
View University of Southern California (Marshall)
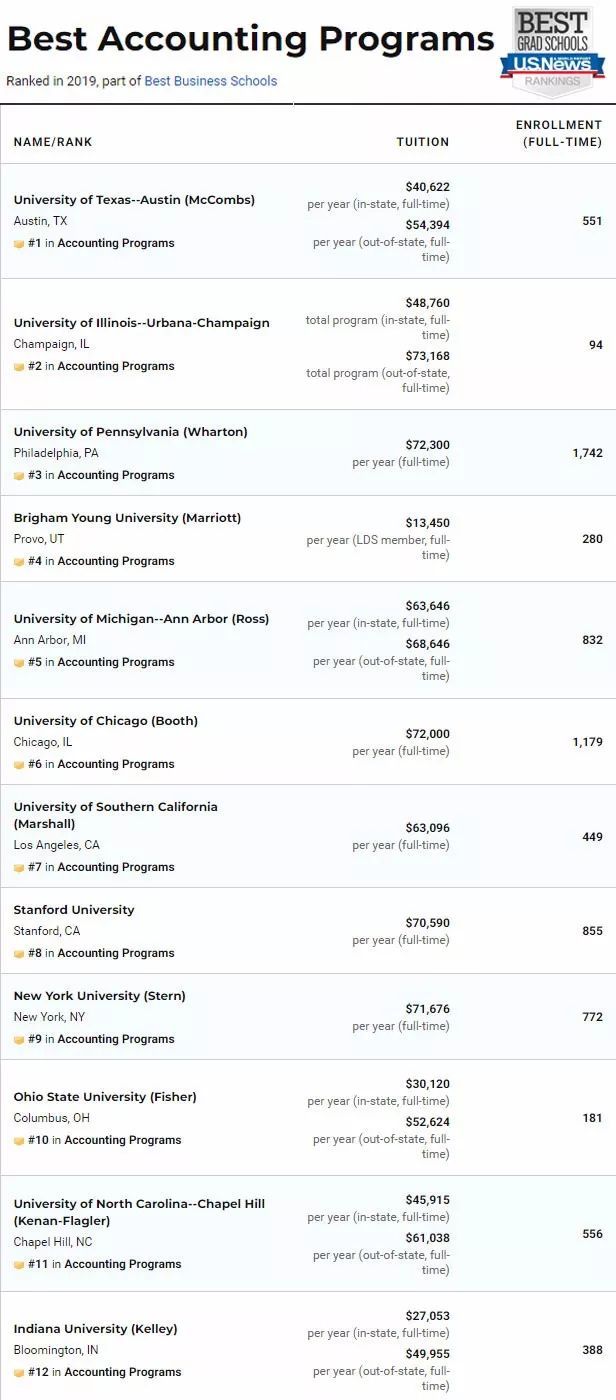click(x=115, y=815)
